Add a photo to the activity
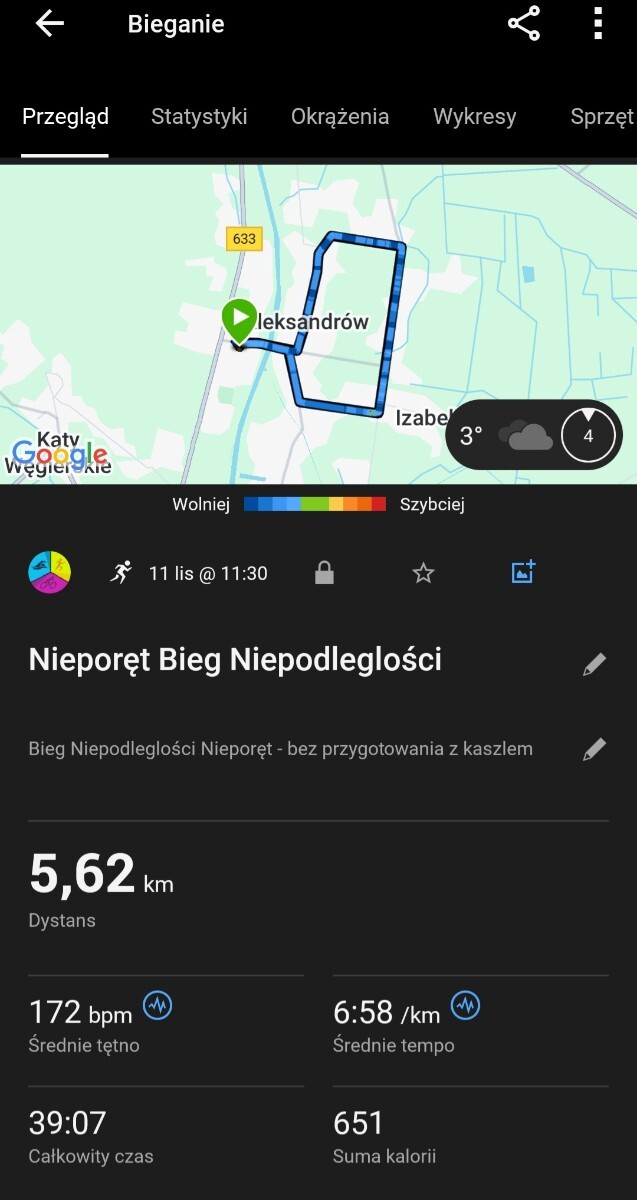This screenshot has height=1200, width=637. tap(524, 572)
